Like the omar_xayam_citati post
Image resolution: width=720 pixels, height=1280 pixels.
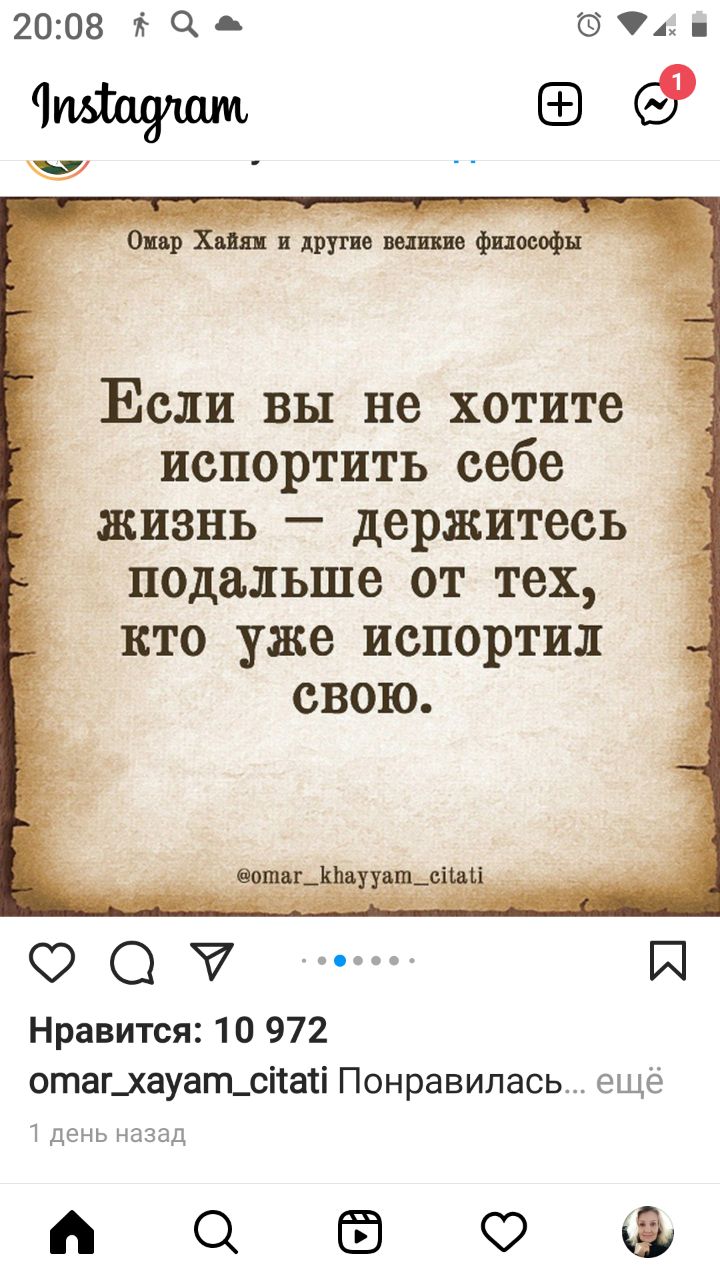52,964
